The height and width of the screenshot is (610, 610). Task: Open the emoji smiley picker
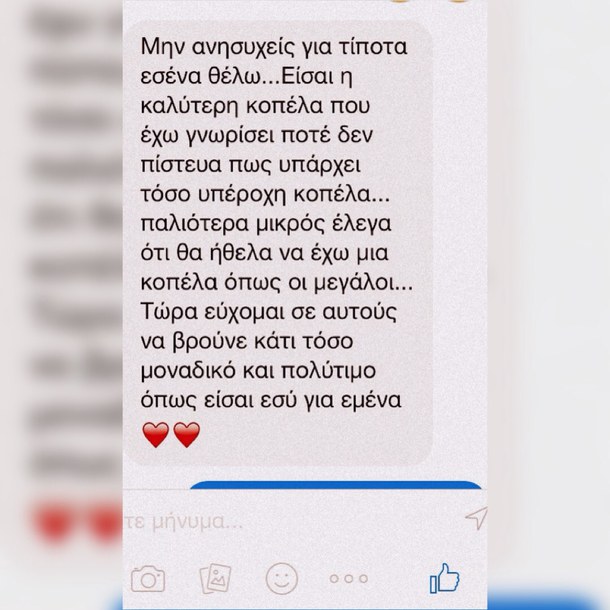click(282, 578)
